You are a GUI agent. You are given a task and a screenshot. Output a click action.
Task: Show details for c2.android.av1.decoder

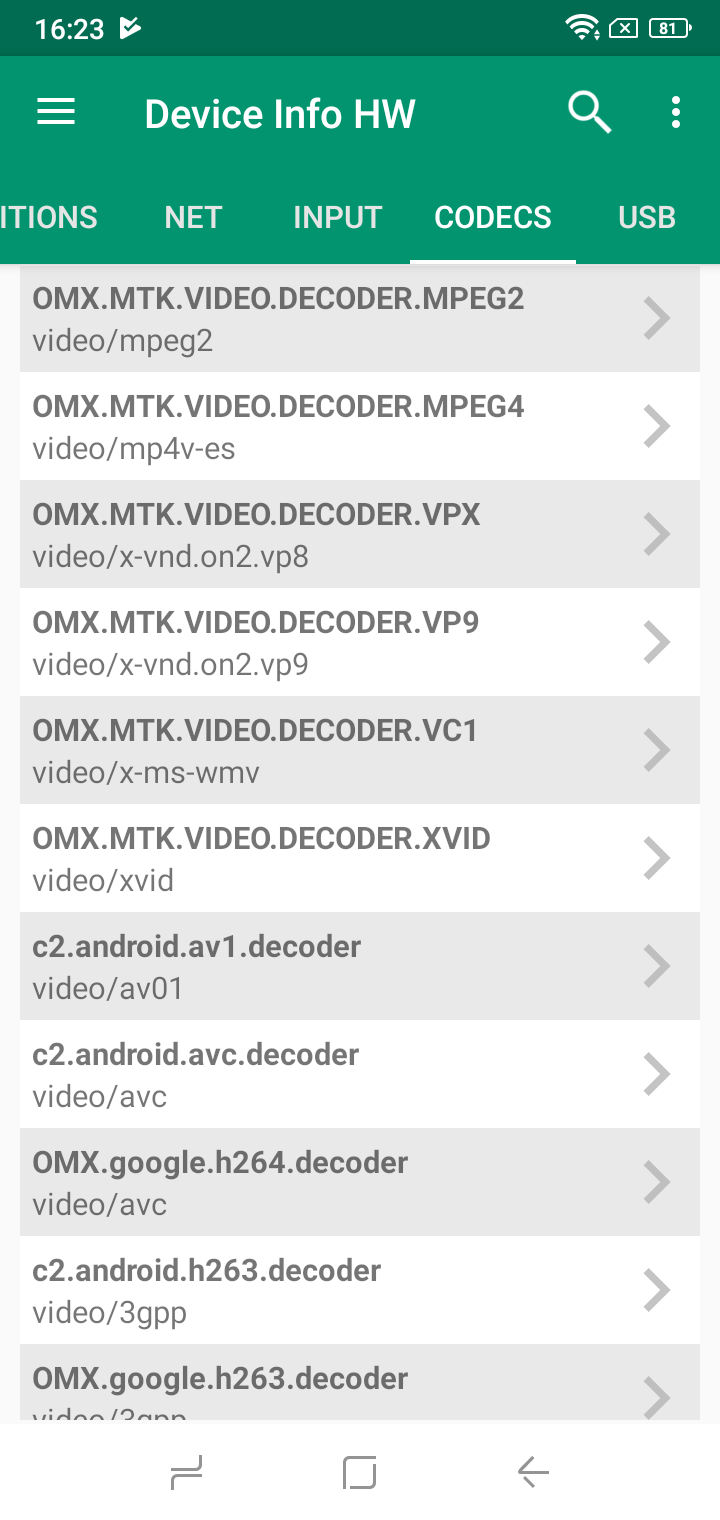coord(360,967)
